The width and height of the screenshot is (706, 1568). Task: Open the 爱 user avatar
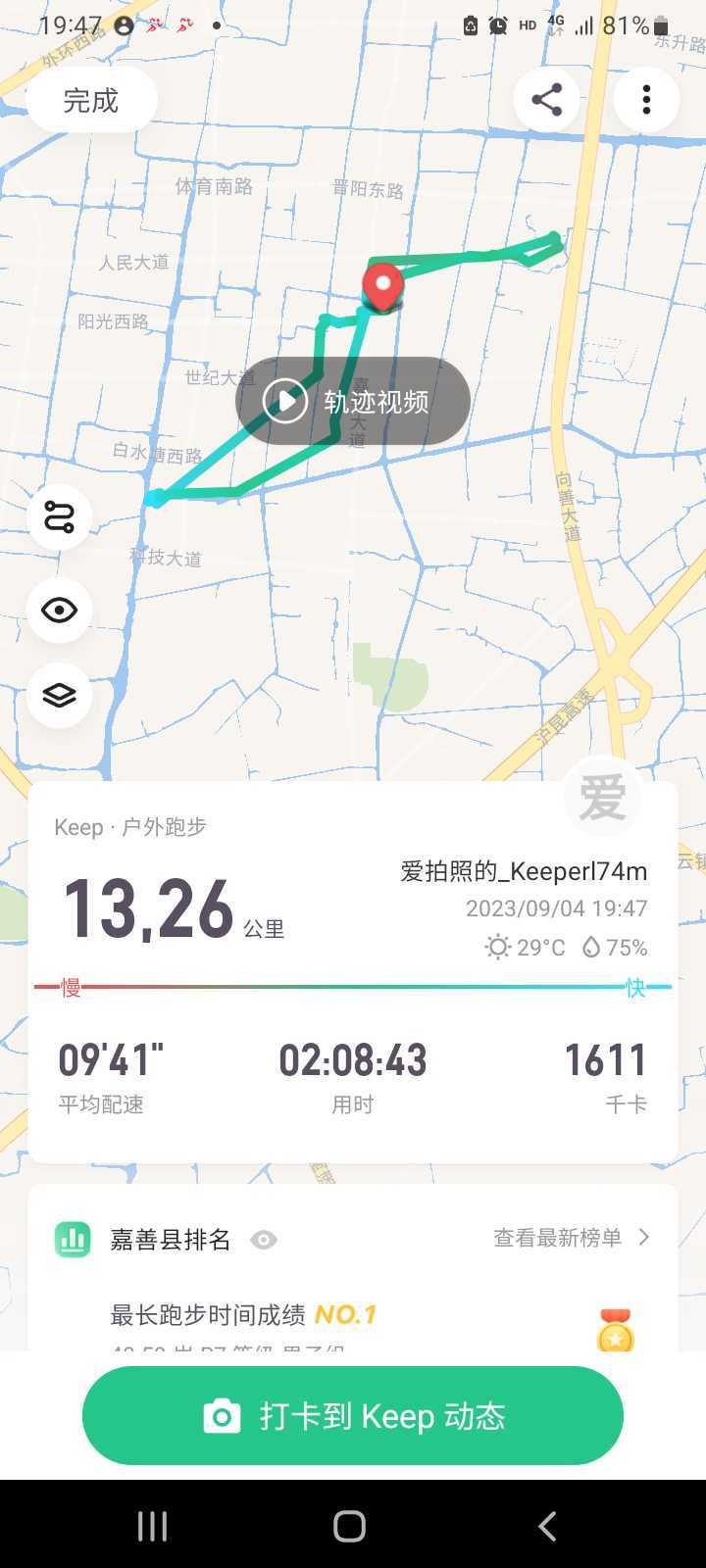pos(602,796)
